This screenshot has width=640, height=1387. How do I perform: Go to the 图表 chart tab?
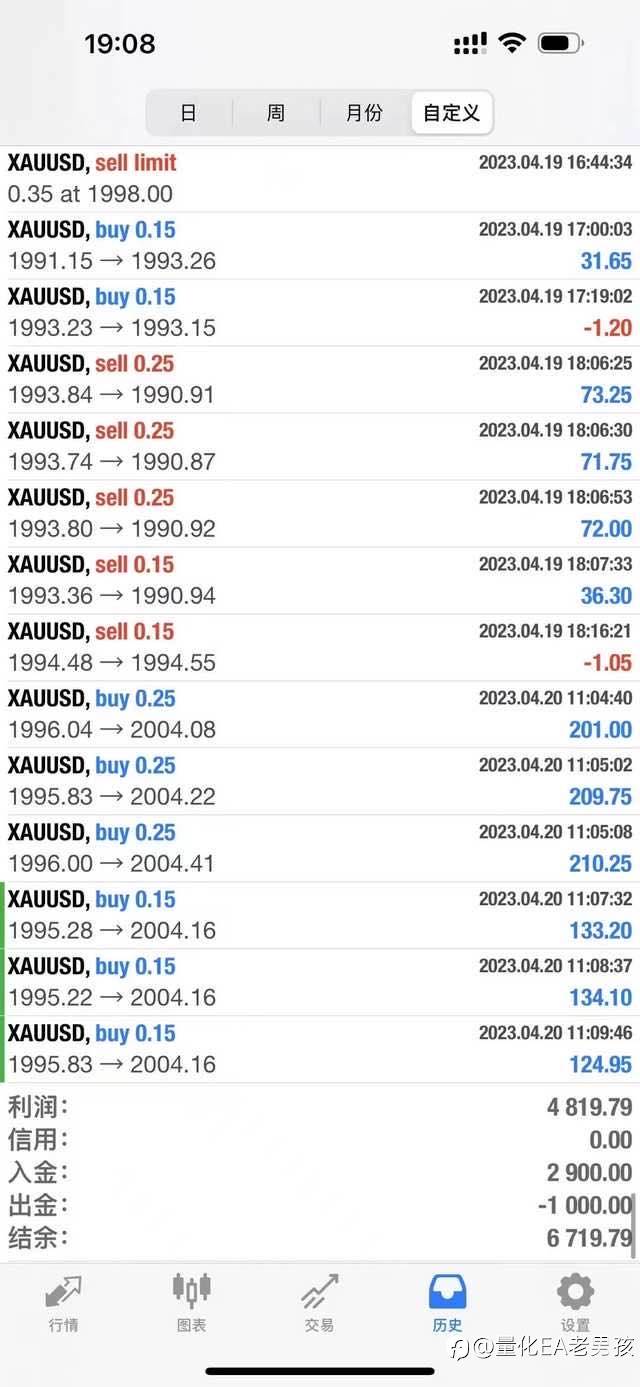click(191, 1304)
